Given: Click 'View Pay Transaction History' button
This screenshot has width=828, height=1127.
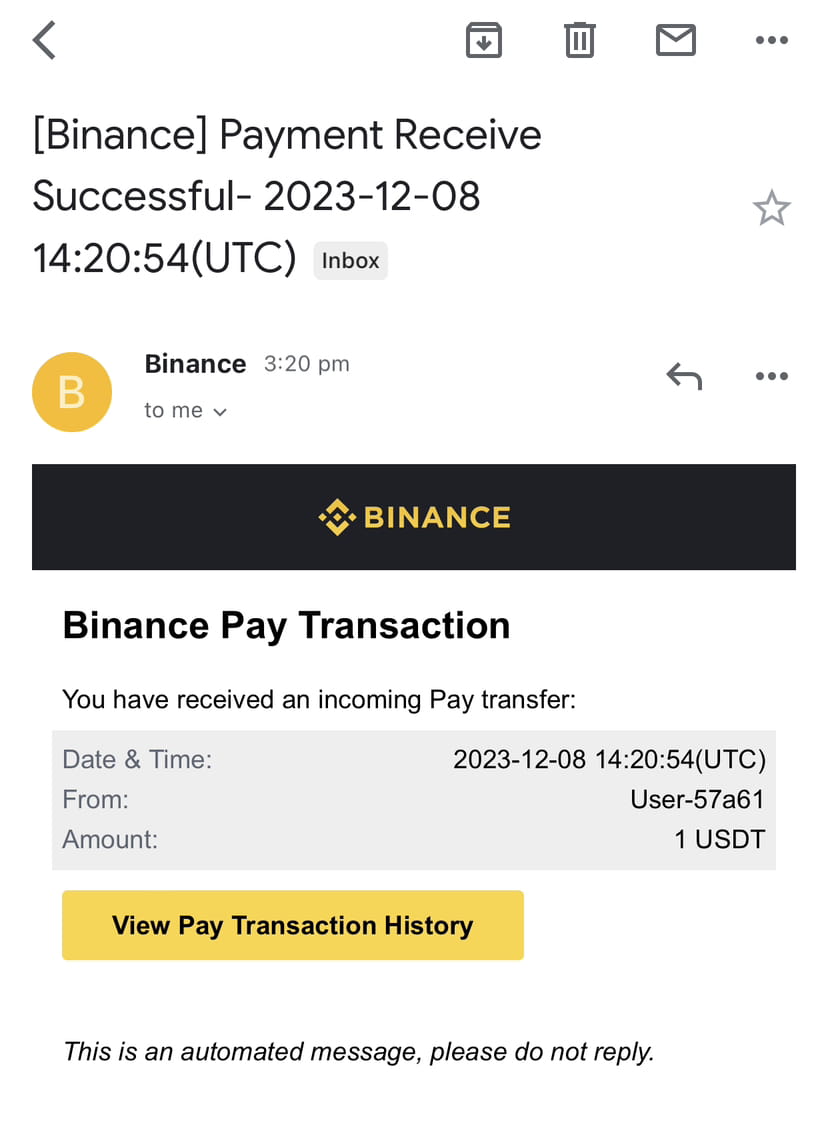Looking at the screenshot, I should 292,925.
